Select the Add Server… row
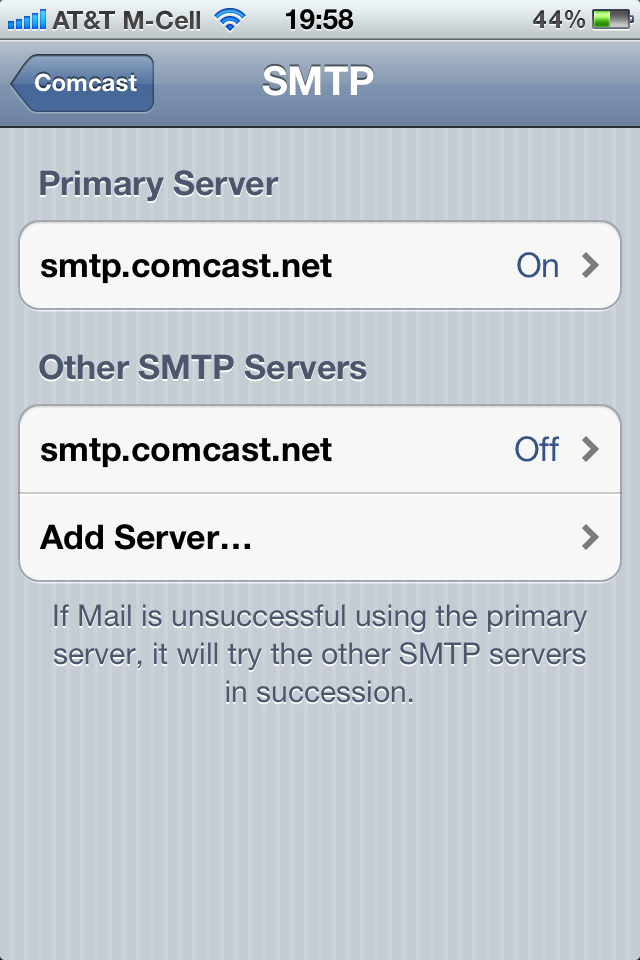 click(320, 538)
